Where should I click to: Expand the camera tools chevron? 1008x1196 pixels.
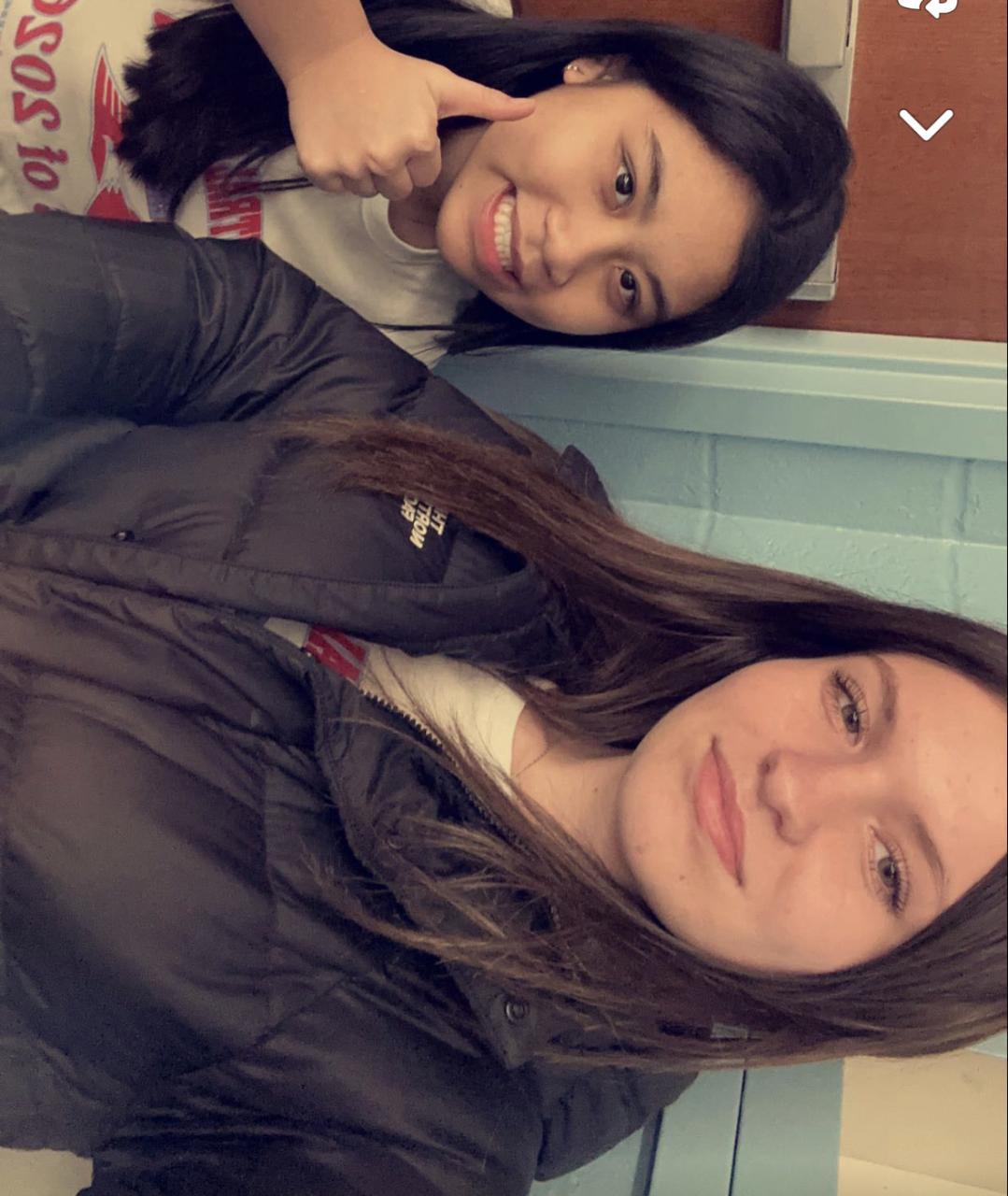point(926,123)
